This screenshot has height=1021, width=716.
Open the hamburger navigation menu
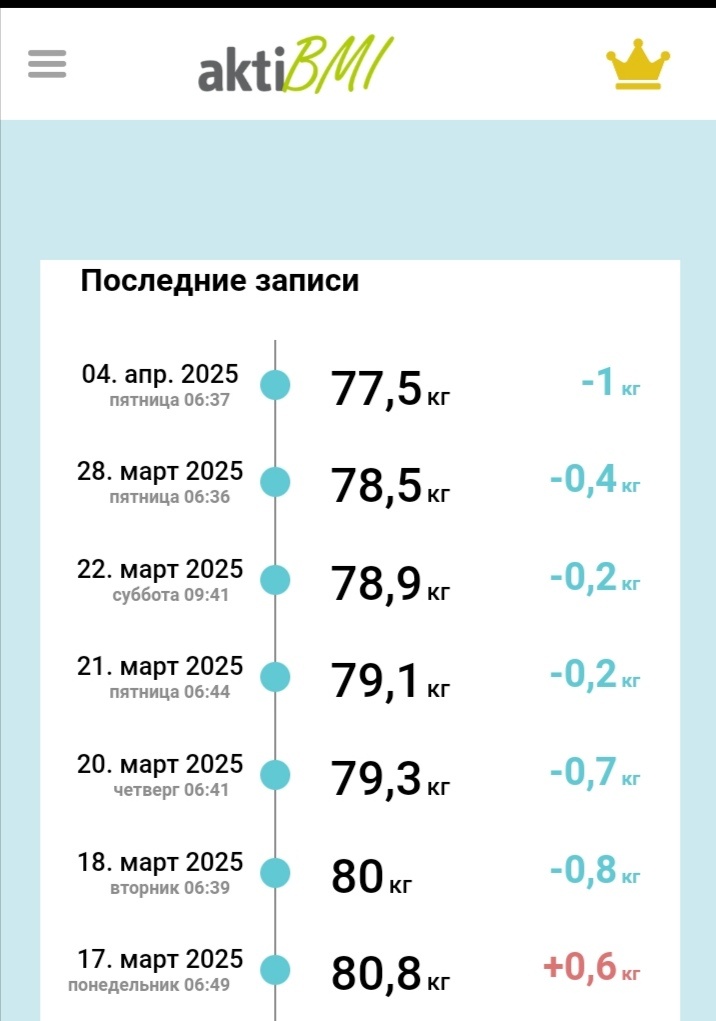point(47,64)
